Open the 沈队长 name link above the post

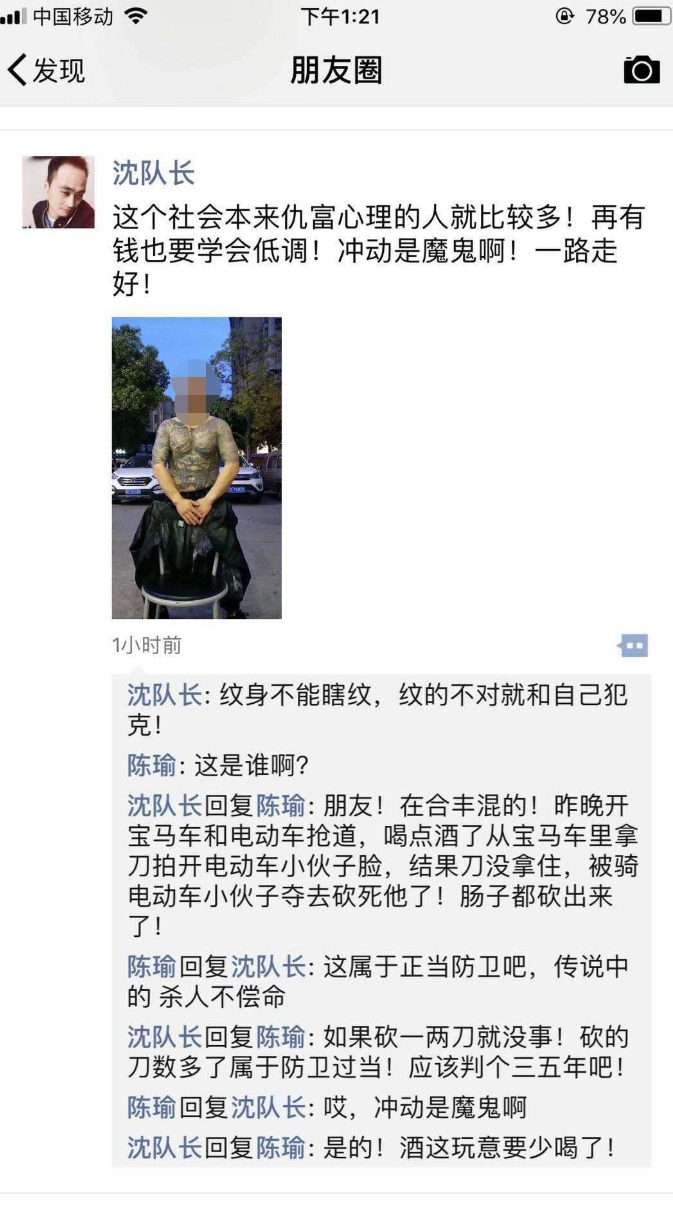[x=153, y=174]
